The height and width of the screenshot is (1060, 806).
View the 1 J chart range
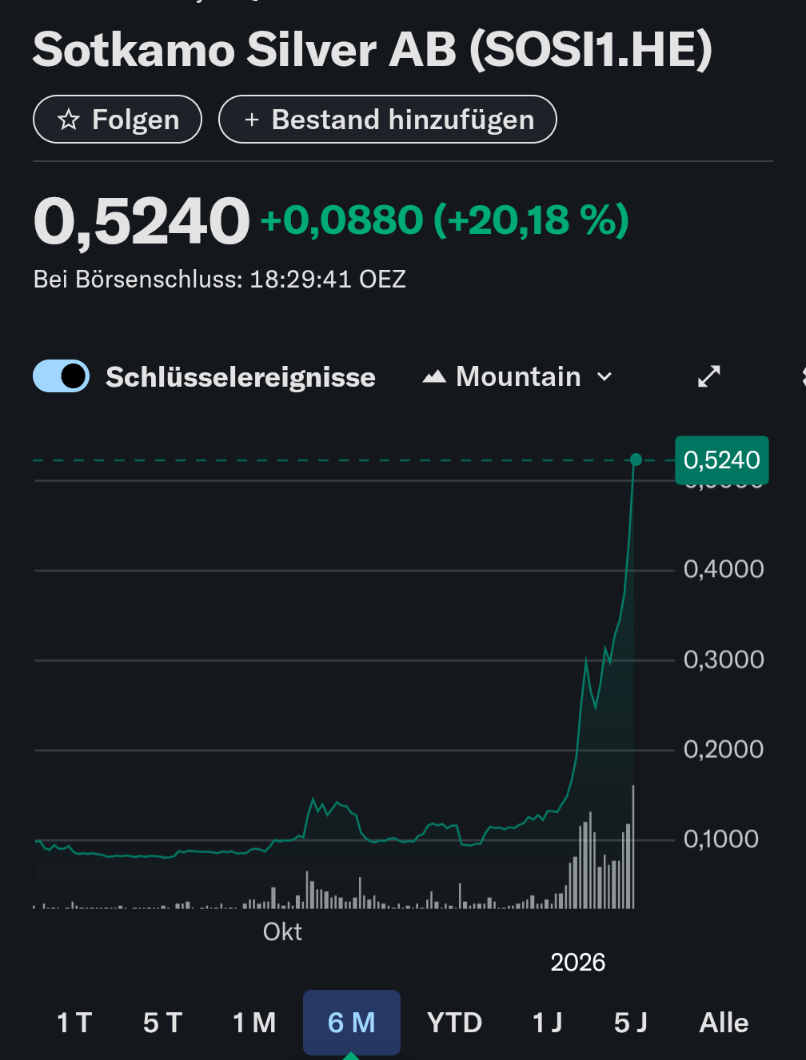point(547,1022)
